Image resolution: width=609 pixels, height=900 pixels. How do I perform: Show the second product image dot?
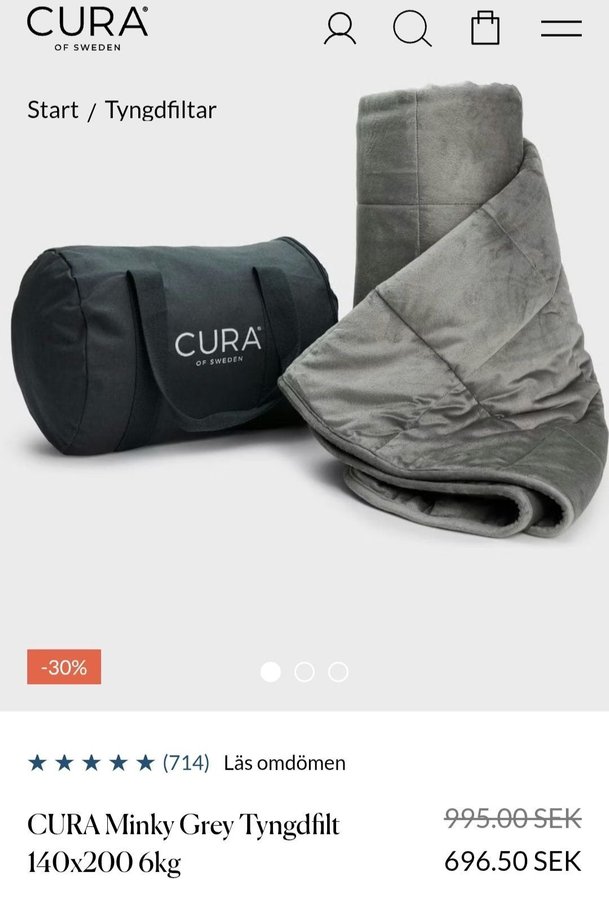305,672
